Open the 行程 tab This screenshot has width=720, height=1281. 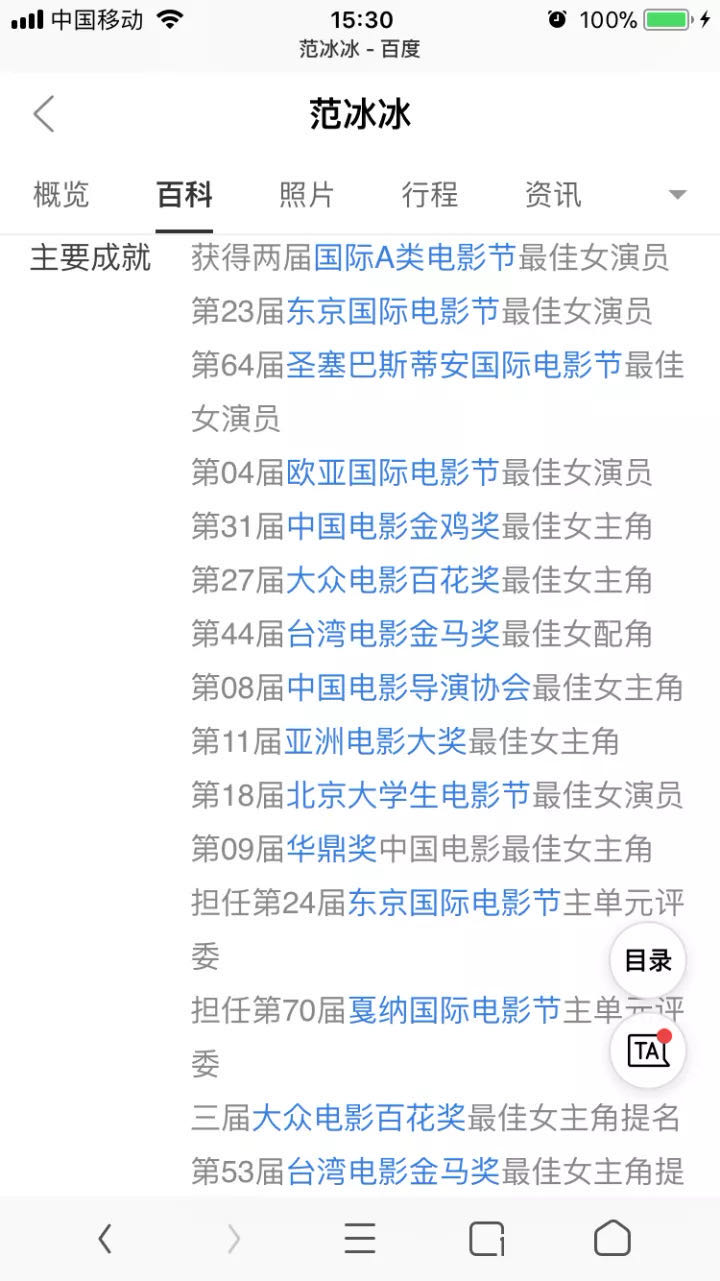tap(429, 195)
